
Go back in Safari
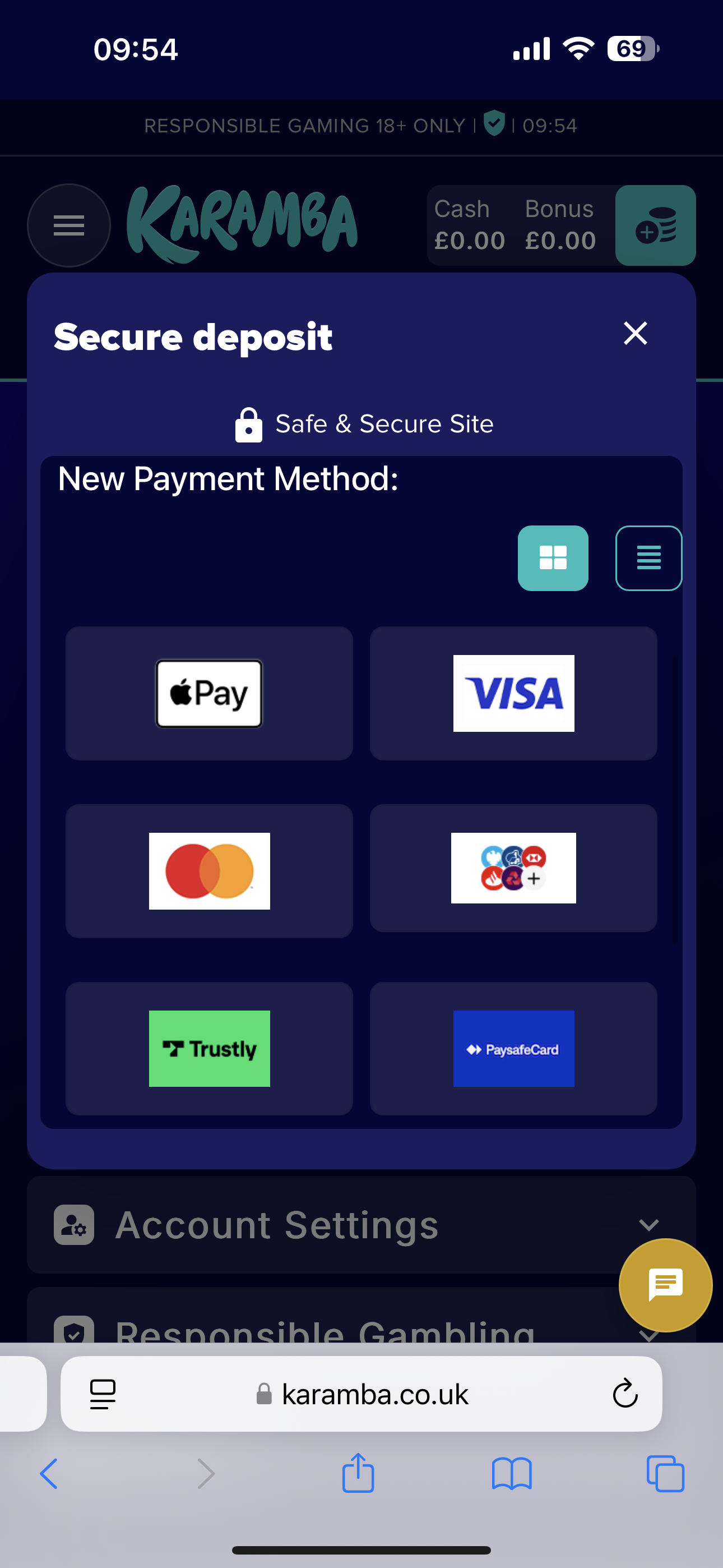pyautogui.click(x=49, y=1474)
